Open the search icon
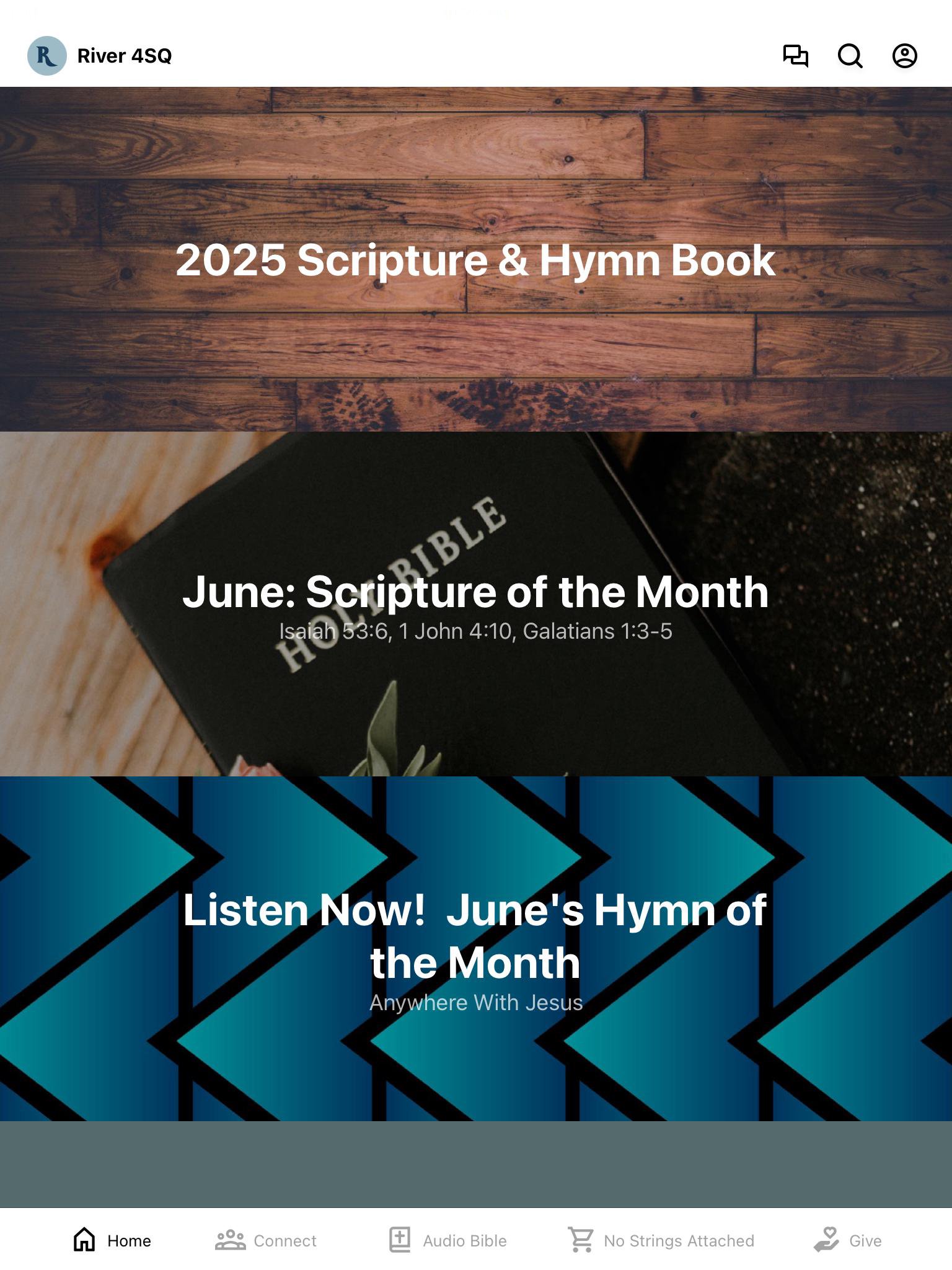Image resolution: width=952 pixels, height=1270 pixels. 850,56
